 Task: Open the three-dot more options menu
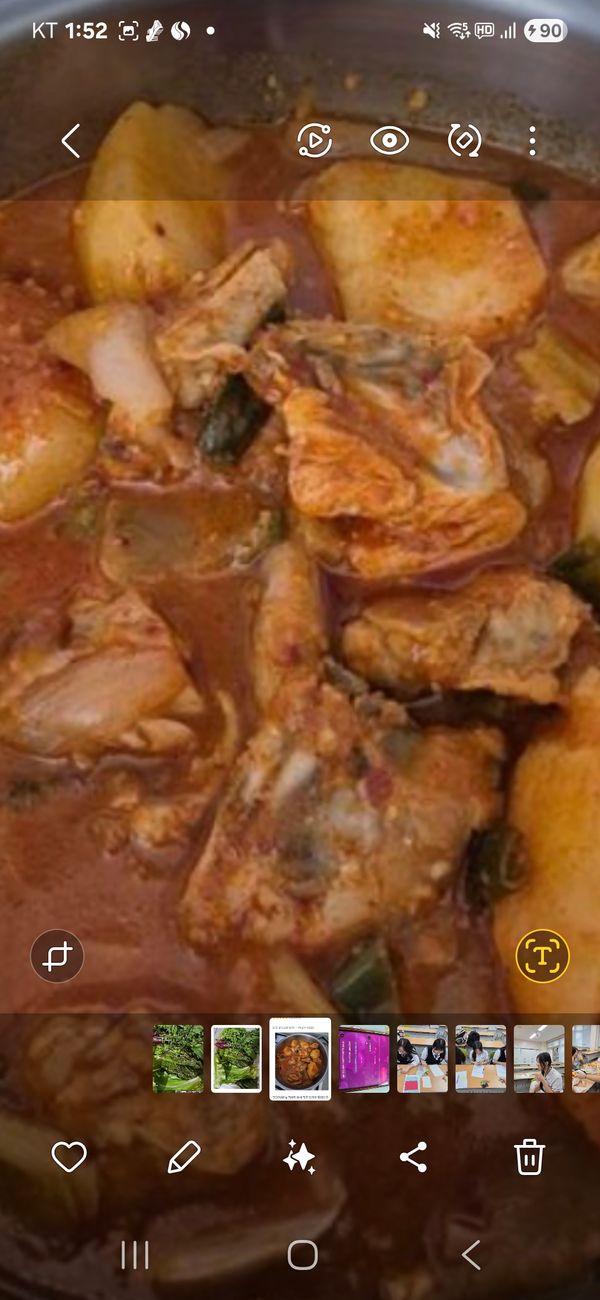click(532, 141)
